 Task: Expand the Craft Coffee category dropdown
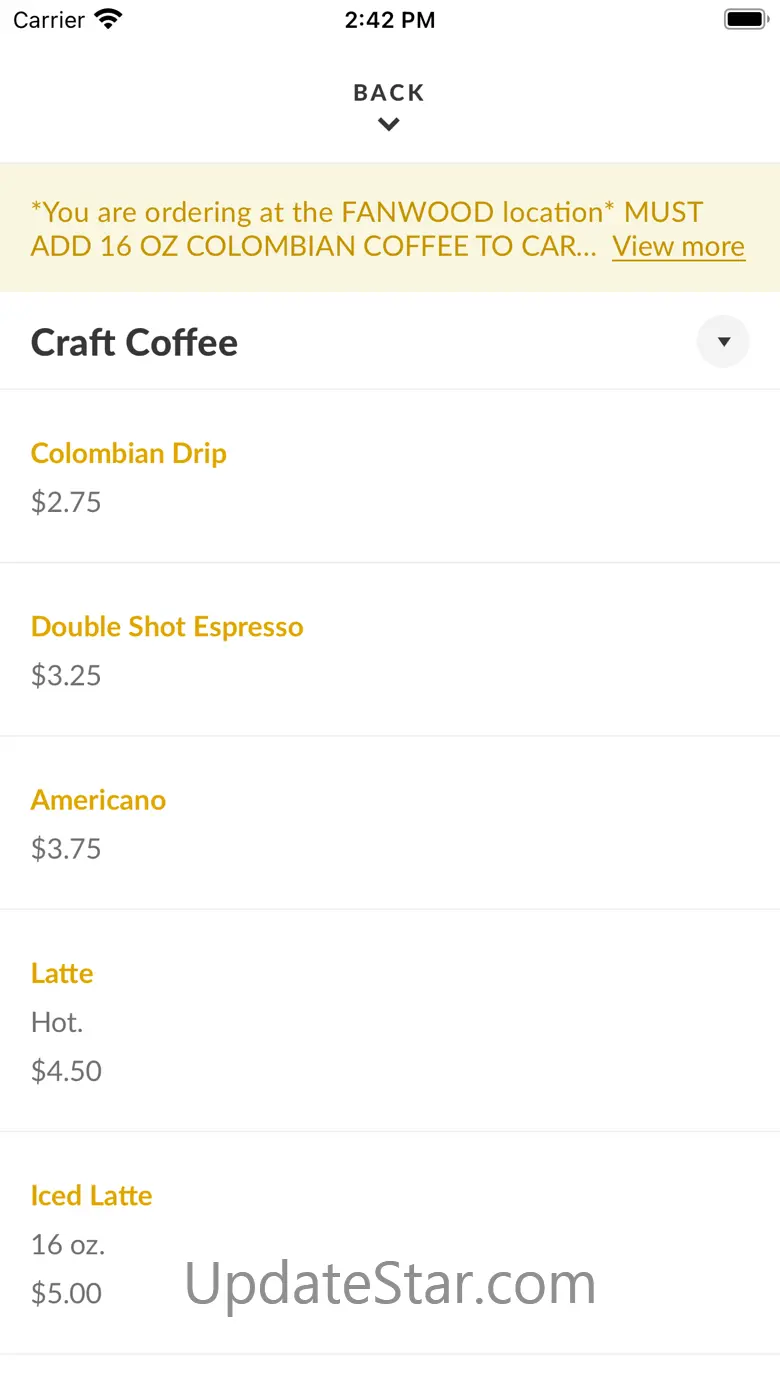pos(723,342)
